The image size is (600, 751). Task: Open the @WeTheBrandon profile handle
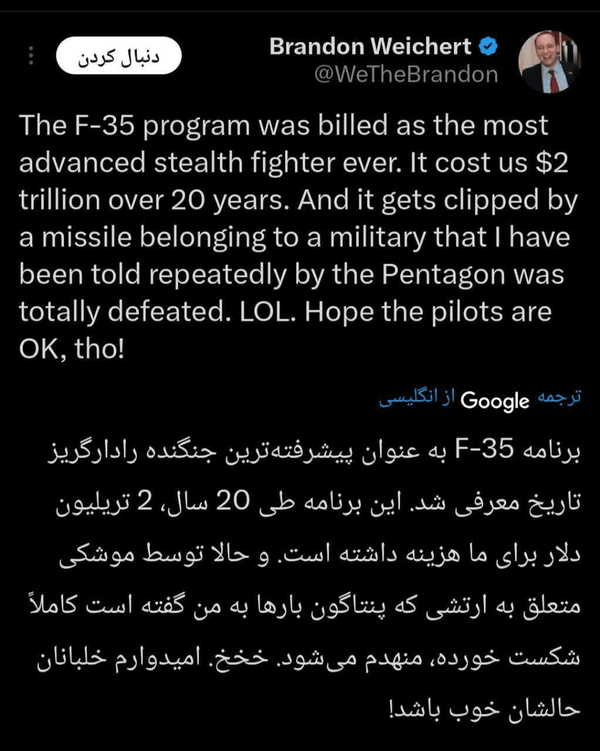click(x=406, y=75)
